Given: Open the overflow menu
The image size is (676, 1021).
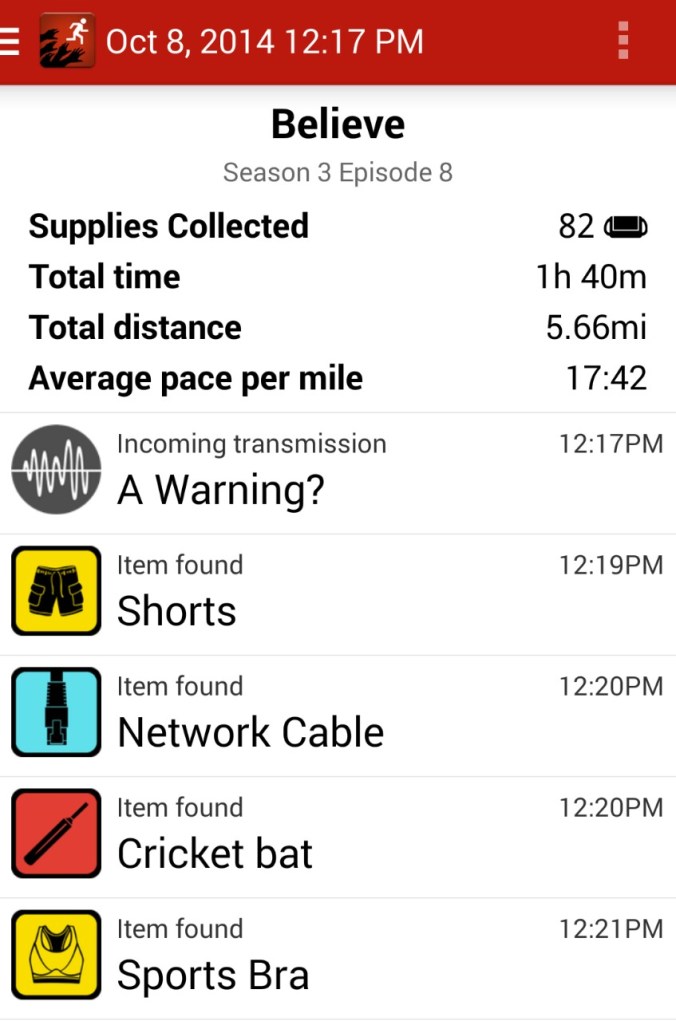Looking at the screenshot, I should 623,41.
